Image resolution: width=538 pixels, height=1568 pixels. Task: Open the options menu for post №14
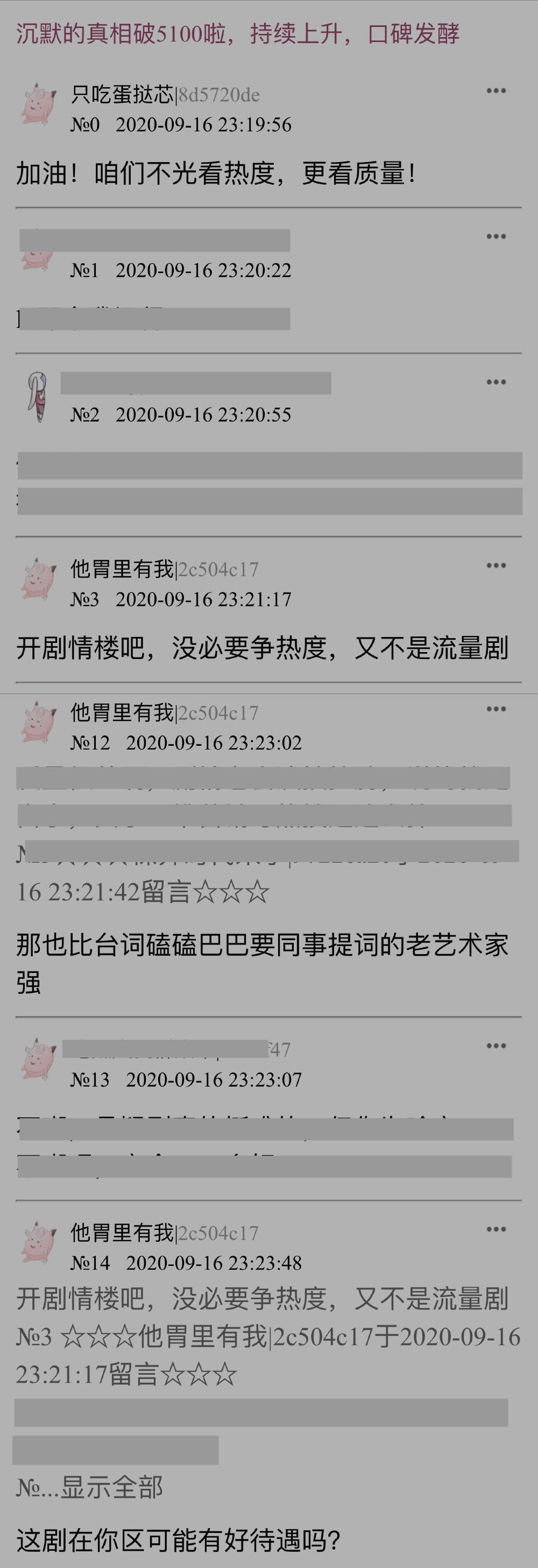pos(496,1229)
